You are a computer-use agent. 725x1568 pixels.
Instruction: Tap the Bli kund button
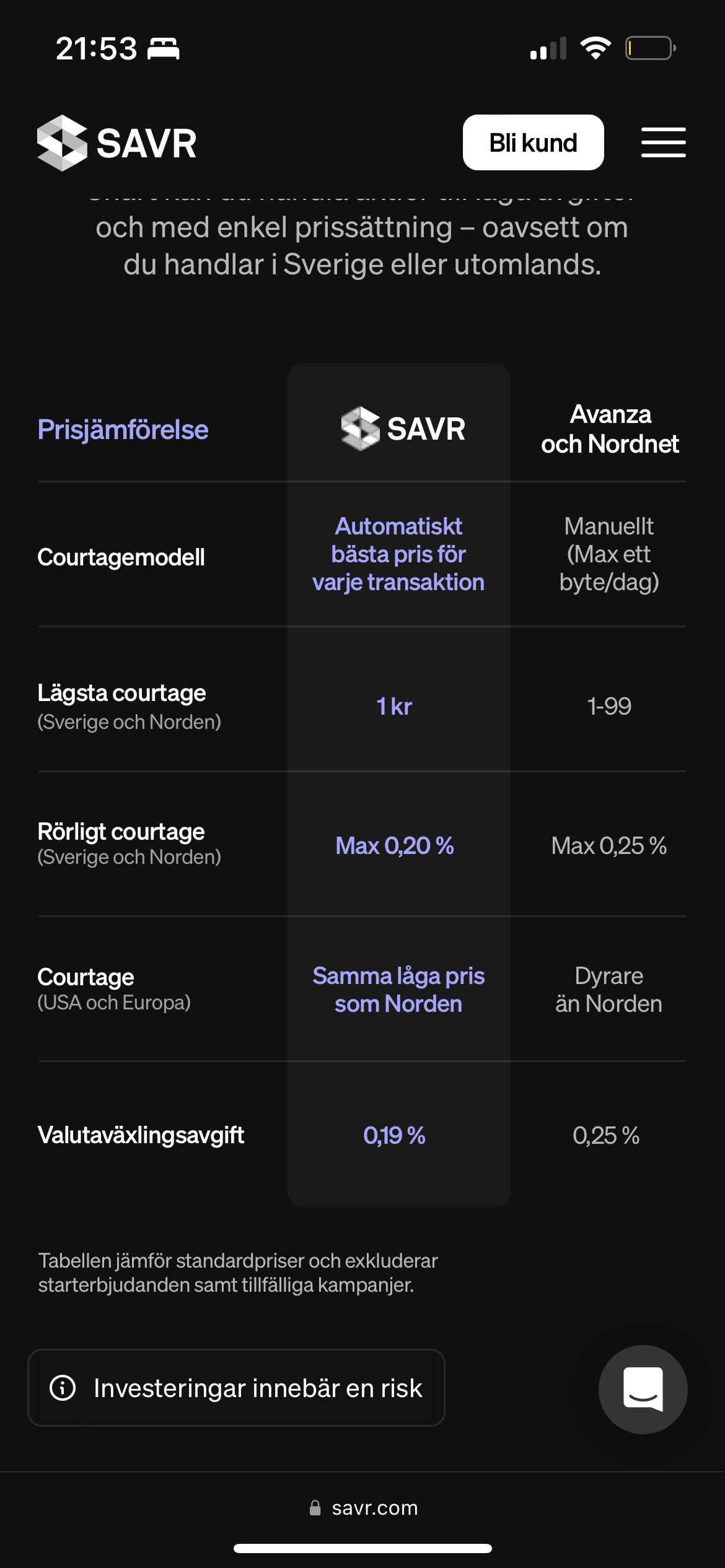tap(533, 142)
